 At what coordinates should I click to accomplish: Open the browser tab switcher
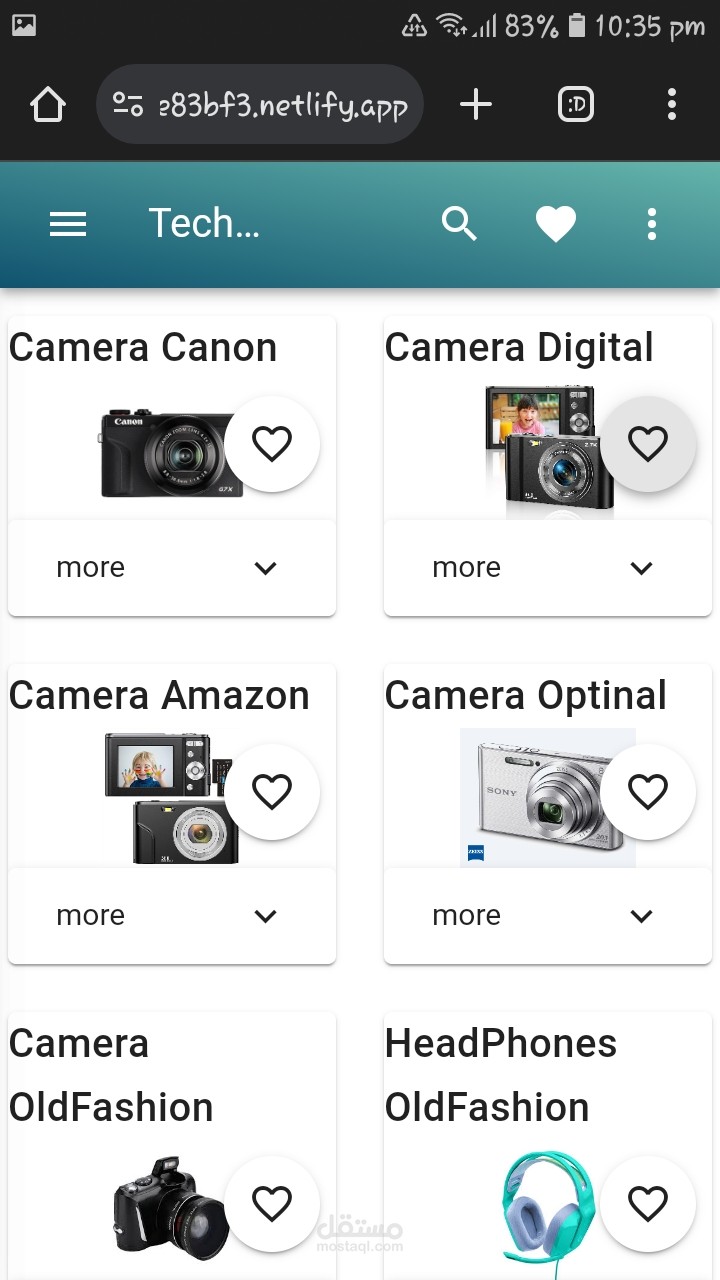click(576, 104)
